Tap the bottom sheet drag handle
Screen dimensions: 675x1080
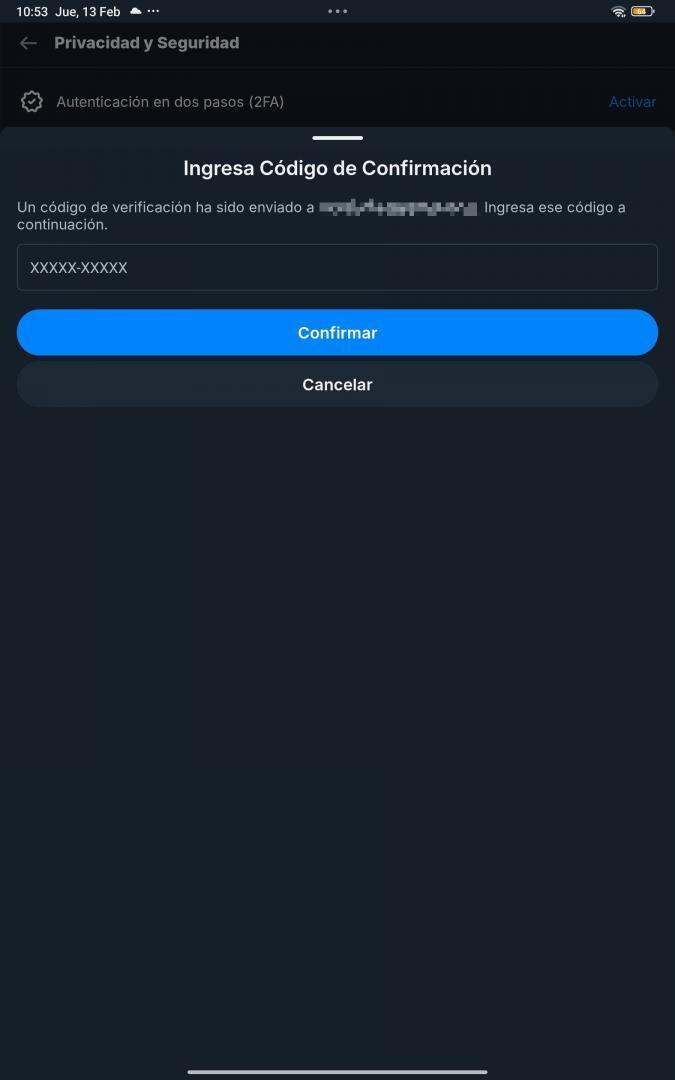coord(337,138)
